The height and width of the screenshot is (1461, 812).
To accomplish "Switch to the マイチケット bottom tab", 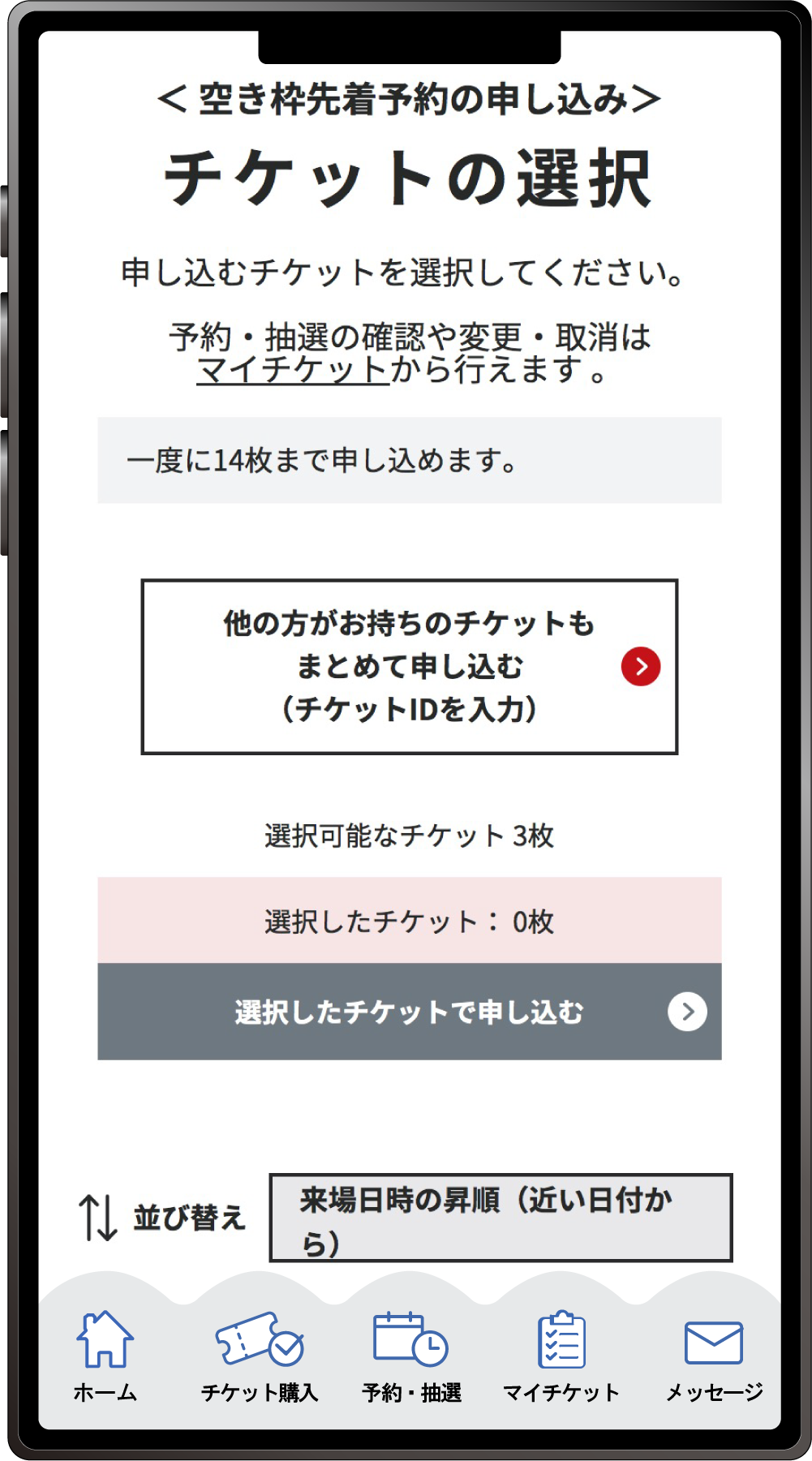I will click(x=561, y=1356).
